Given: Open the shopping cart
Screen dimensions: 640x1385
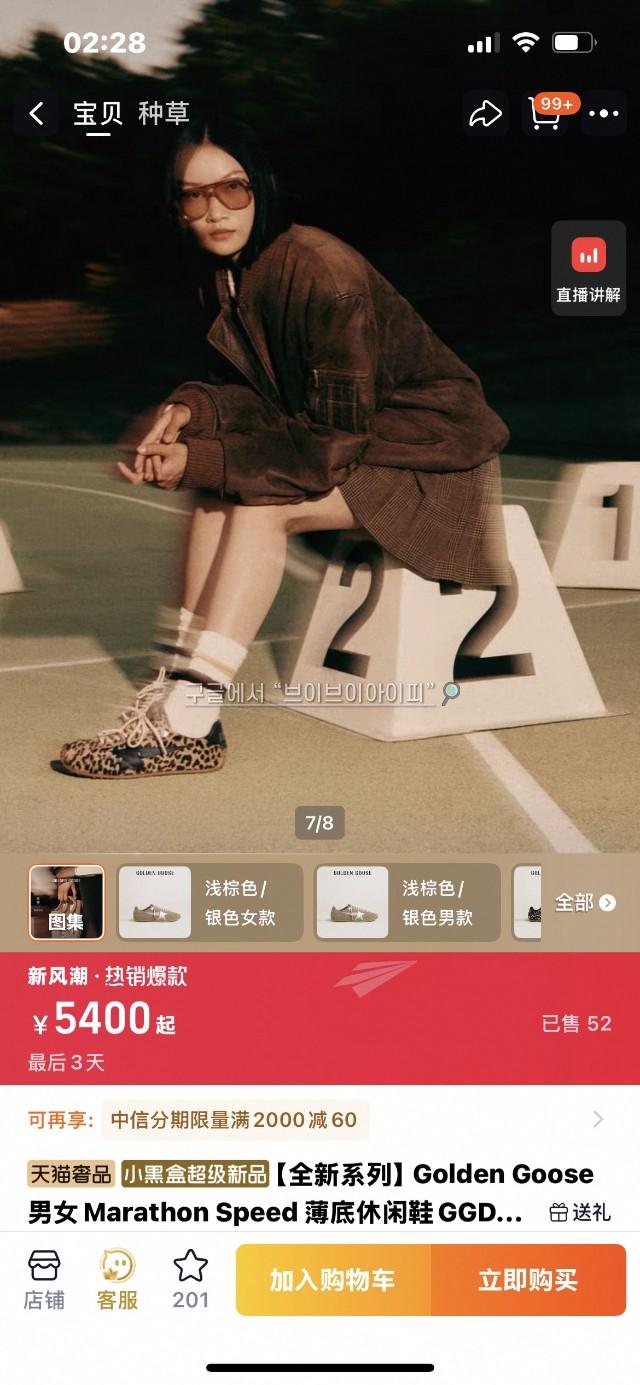Looking at the screenshot, I should 546,113.
